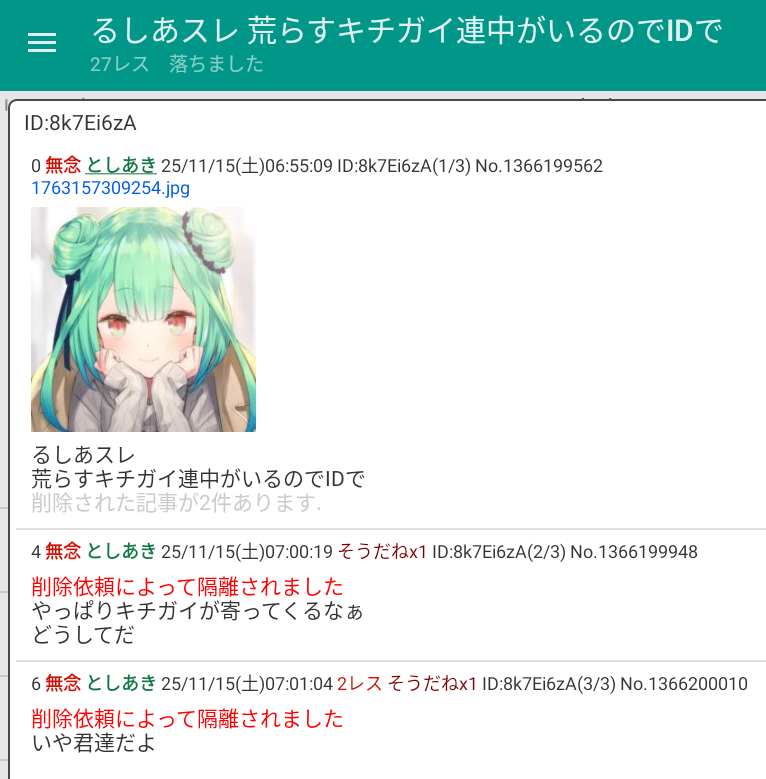Tap そうだねx1 on post 4

tap(382, 551)
